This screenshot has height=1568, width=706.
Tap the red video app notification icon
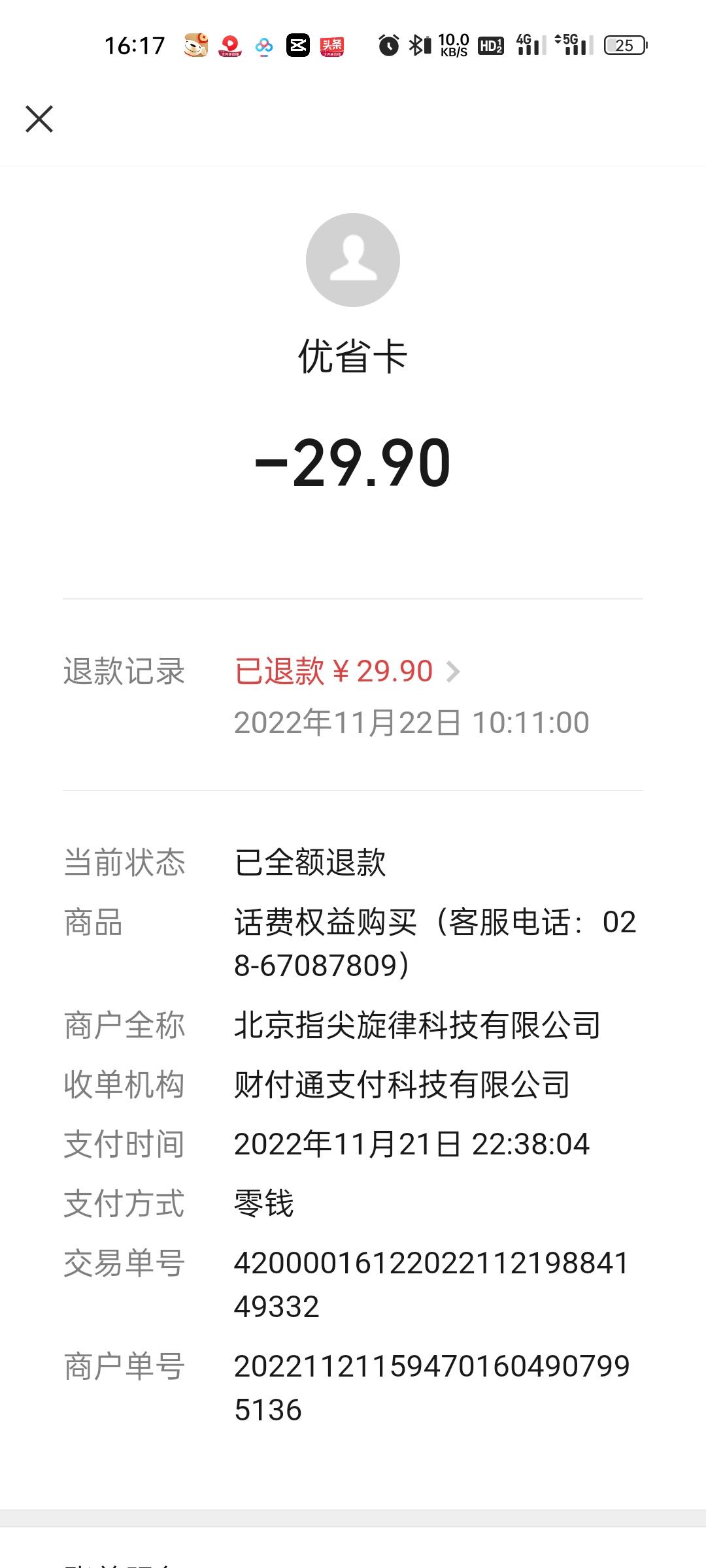click(229, 47)
